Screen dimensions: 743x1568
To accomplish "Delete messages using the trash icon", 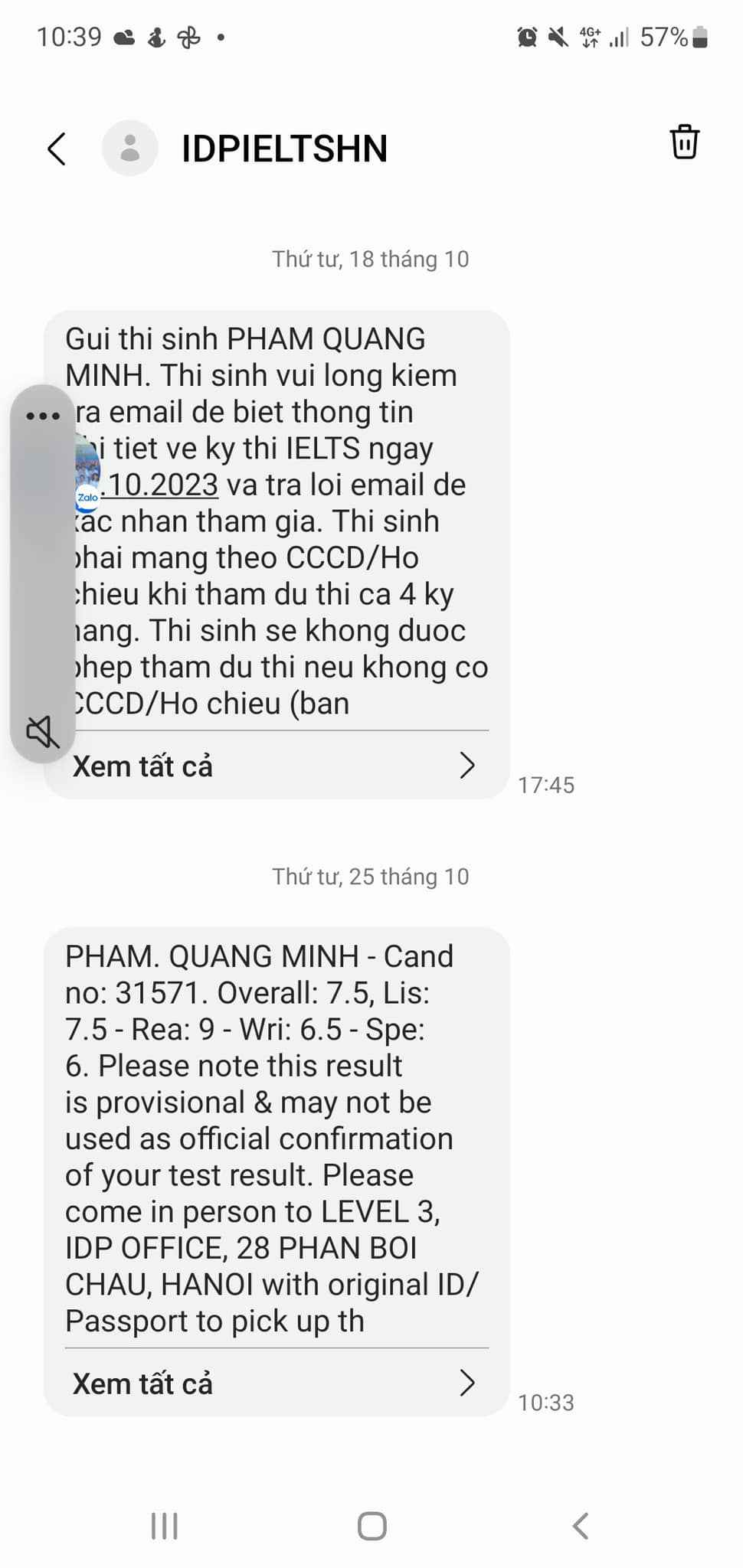I will pyautogui.click(x=684, y=142).
